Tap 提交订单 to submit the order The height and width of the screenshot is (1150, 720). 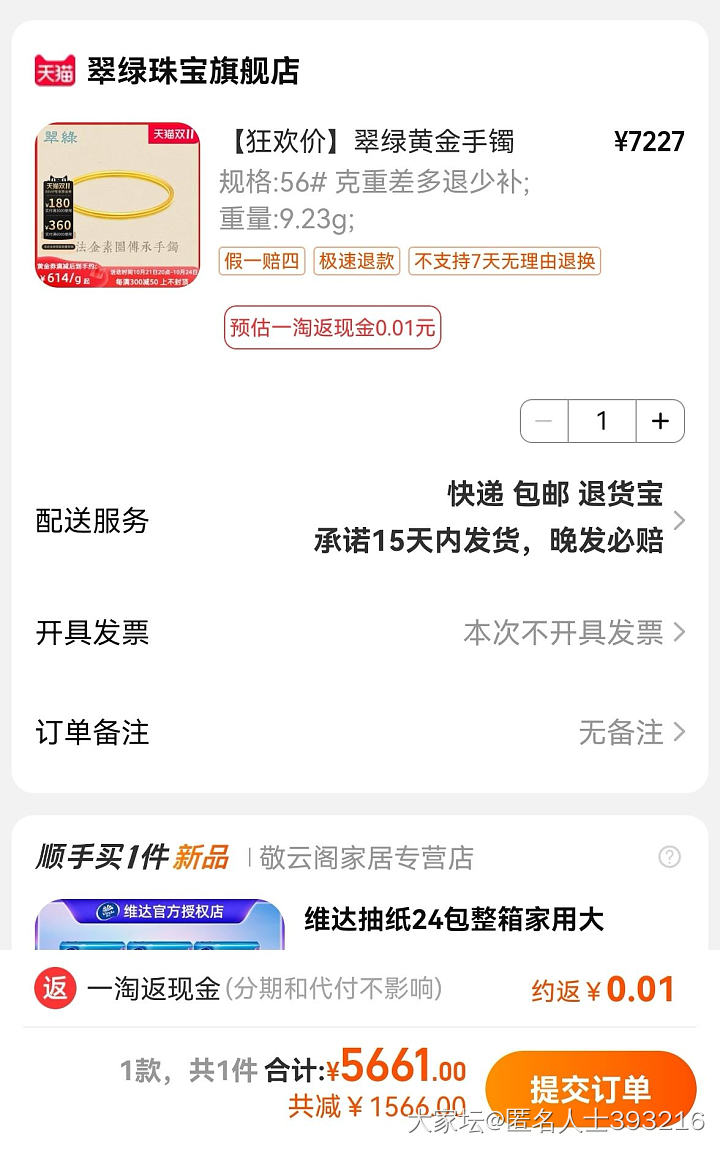(x=590, y=1088)
